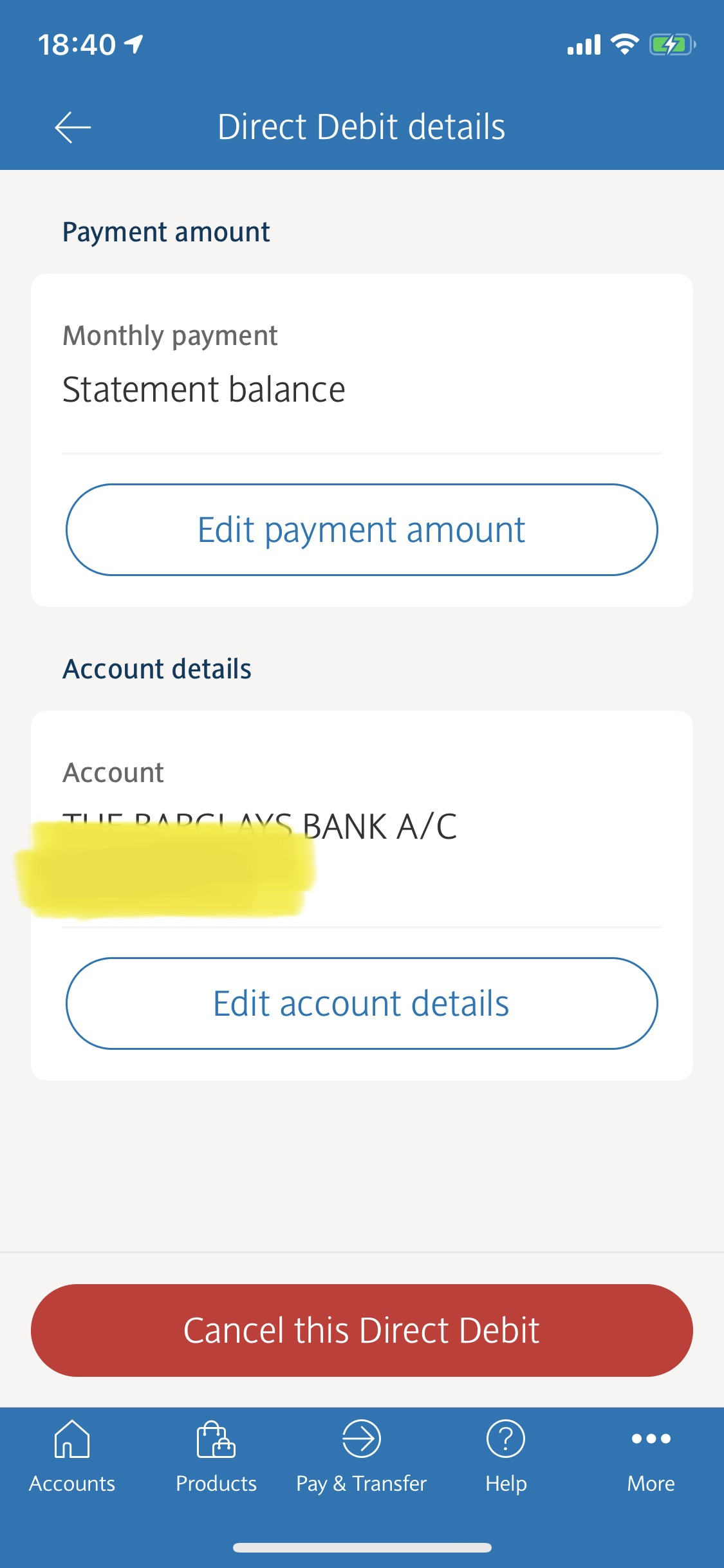
Task: Go back using the arrow icon
Action: 72,127
